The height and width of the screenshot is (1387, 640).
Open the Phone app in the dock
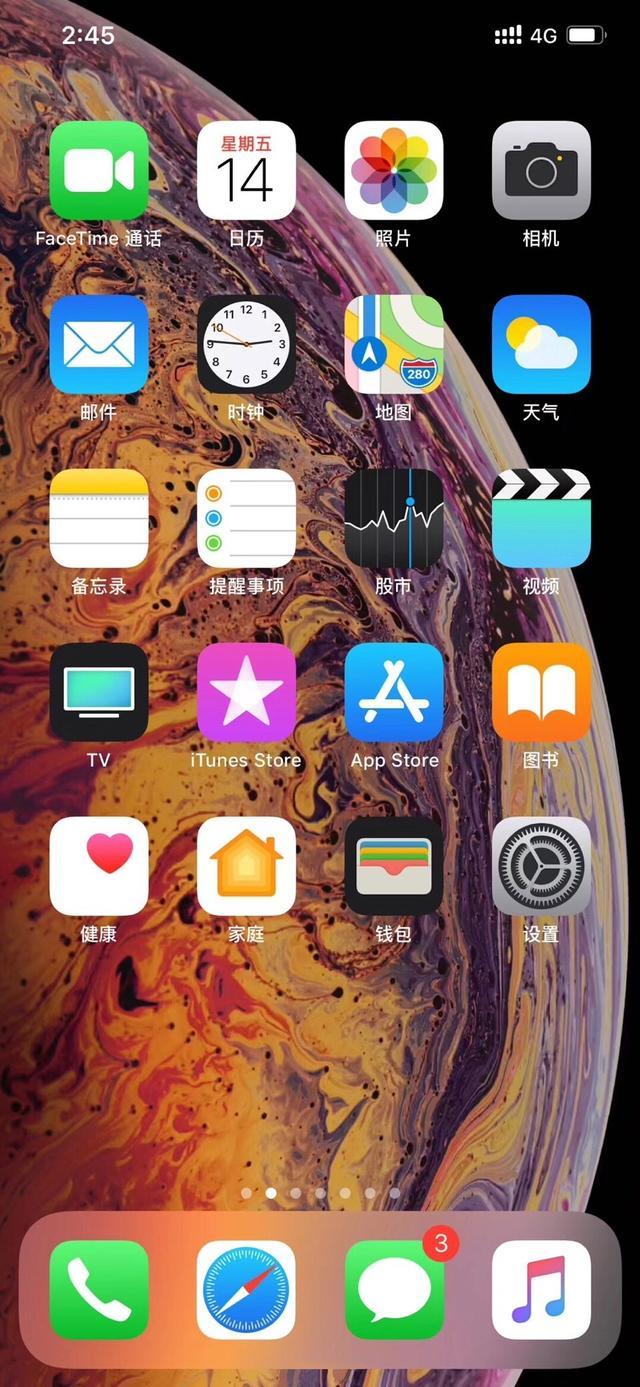click(98, 1290)
